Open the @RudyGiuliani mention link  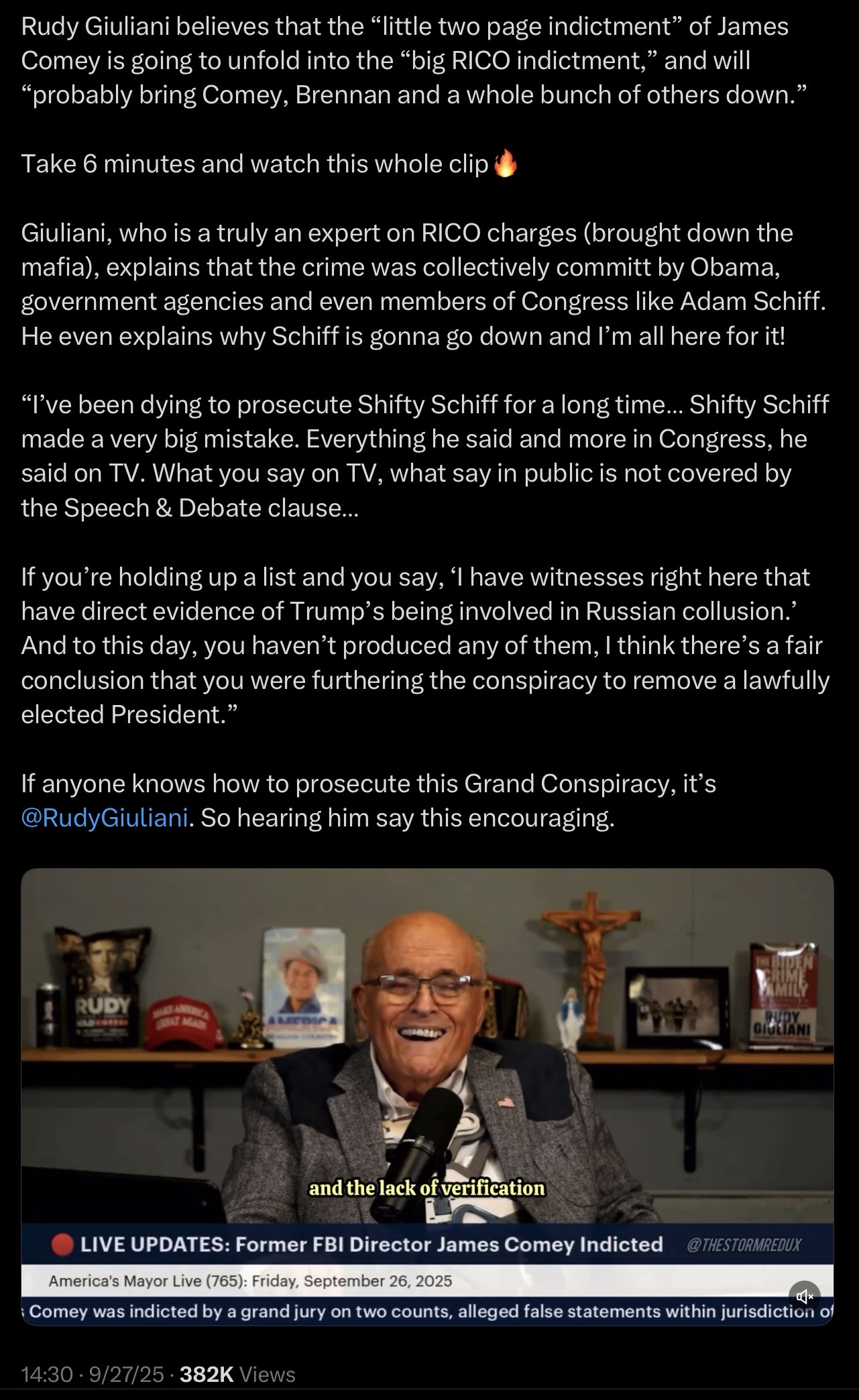[x=105, y=818]
